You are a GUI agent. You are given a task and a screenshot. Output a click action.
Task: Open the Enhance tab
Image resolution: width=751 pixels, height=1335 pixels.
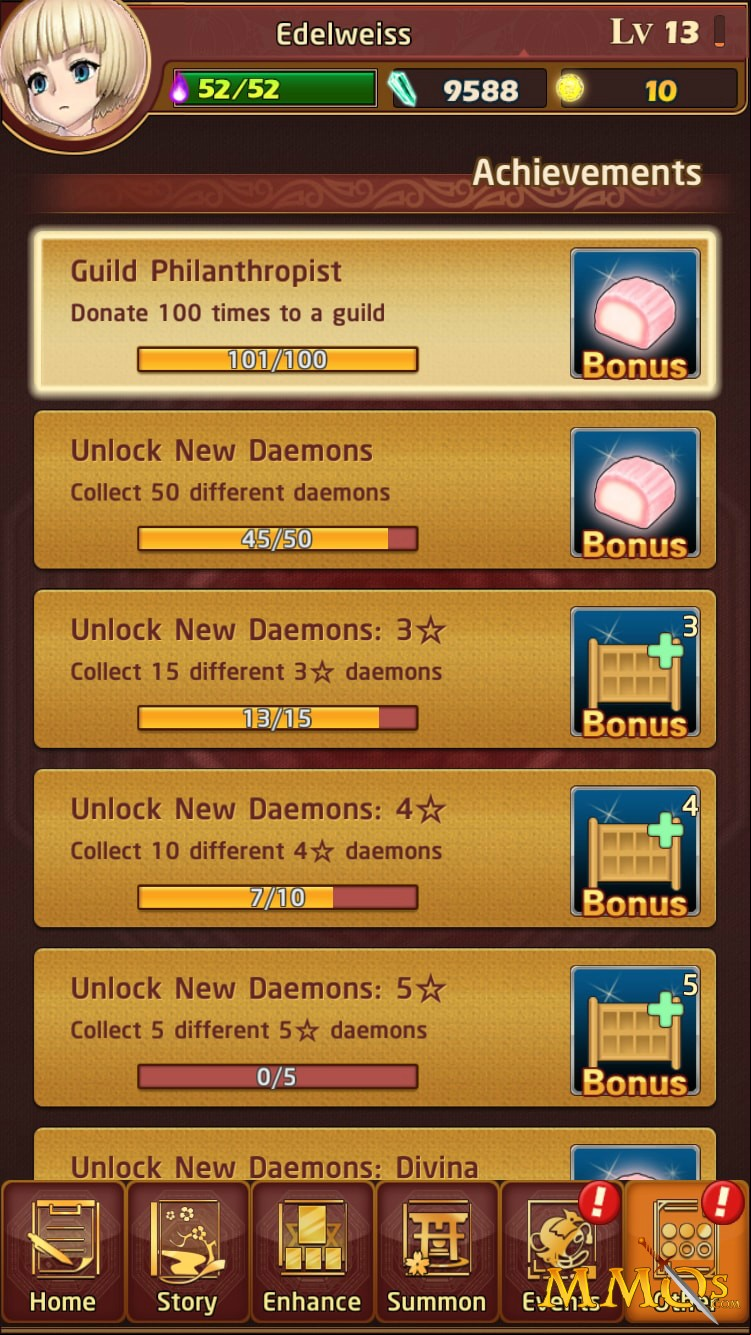point(312,1251)
